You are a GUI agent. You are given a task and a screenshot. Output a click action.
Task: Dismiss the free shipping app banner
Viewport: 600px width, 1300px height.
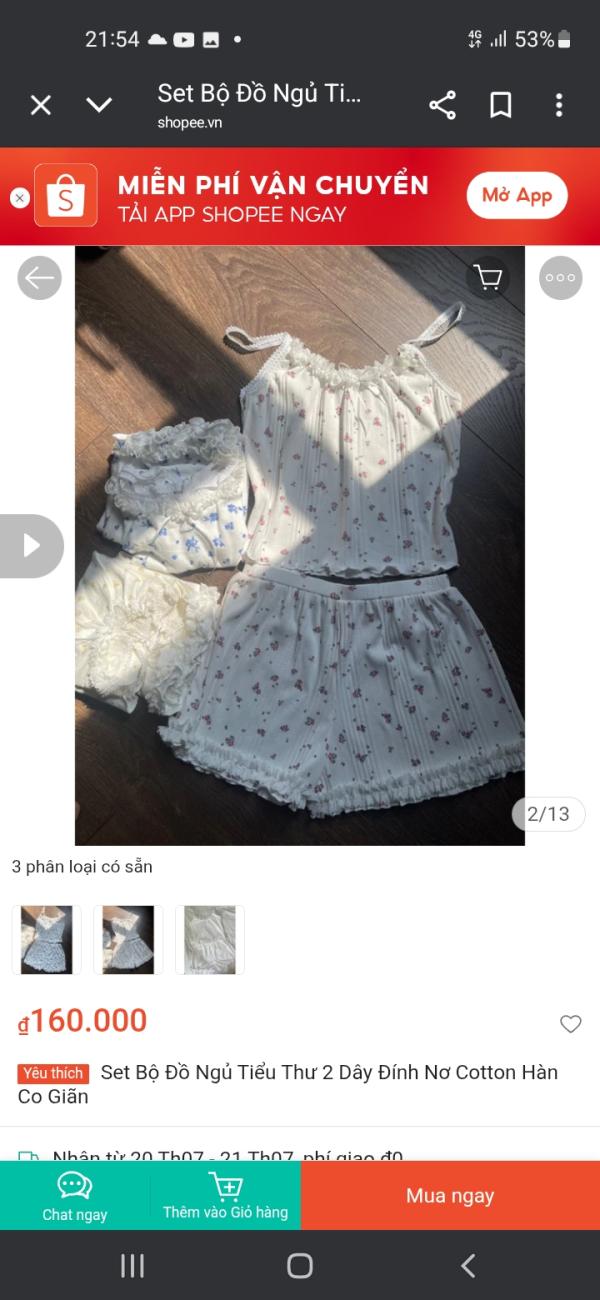point(20,198)
